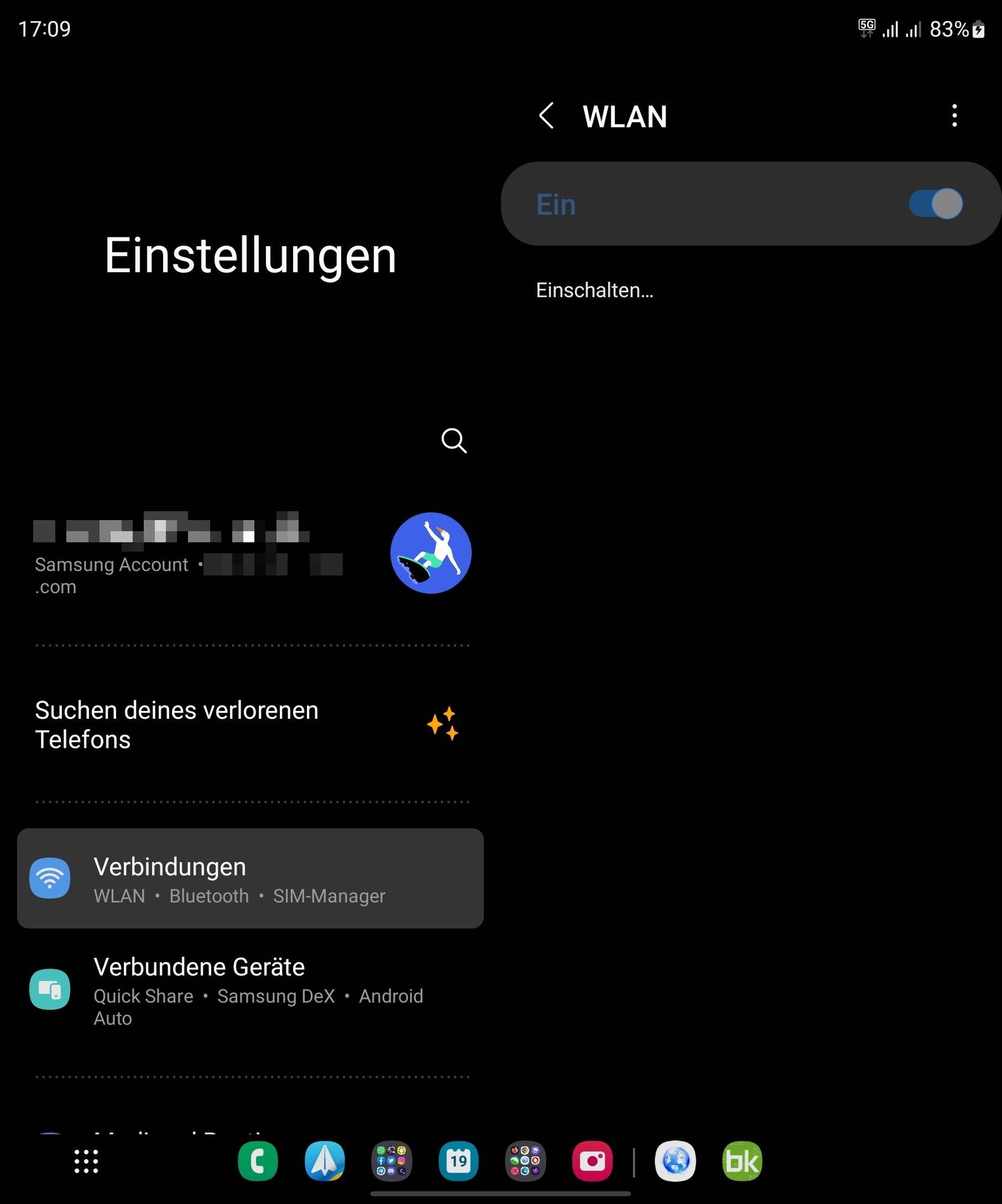Launch the red Camera app
The width and height of the screenshot is (1002, 1204).
tap(592, 1161)
